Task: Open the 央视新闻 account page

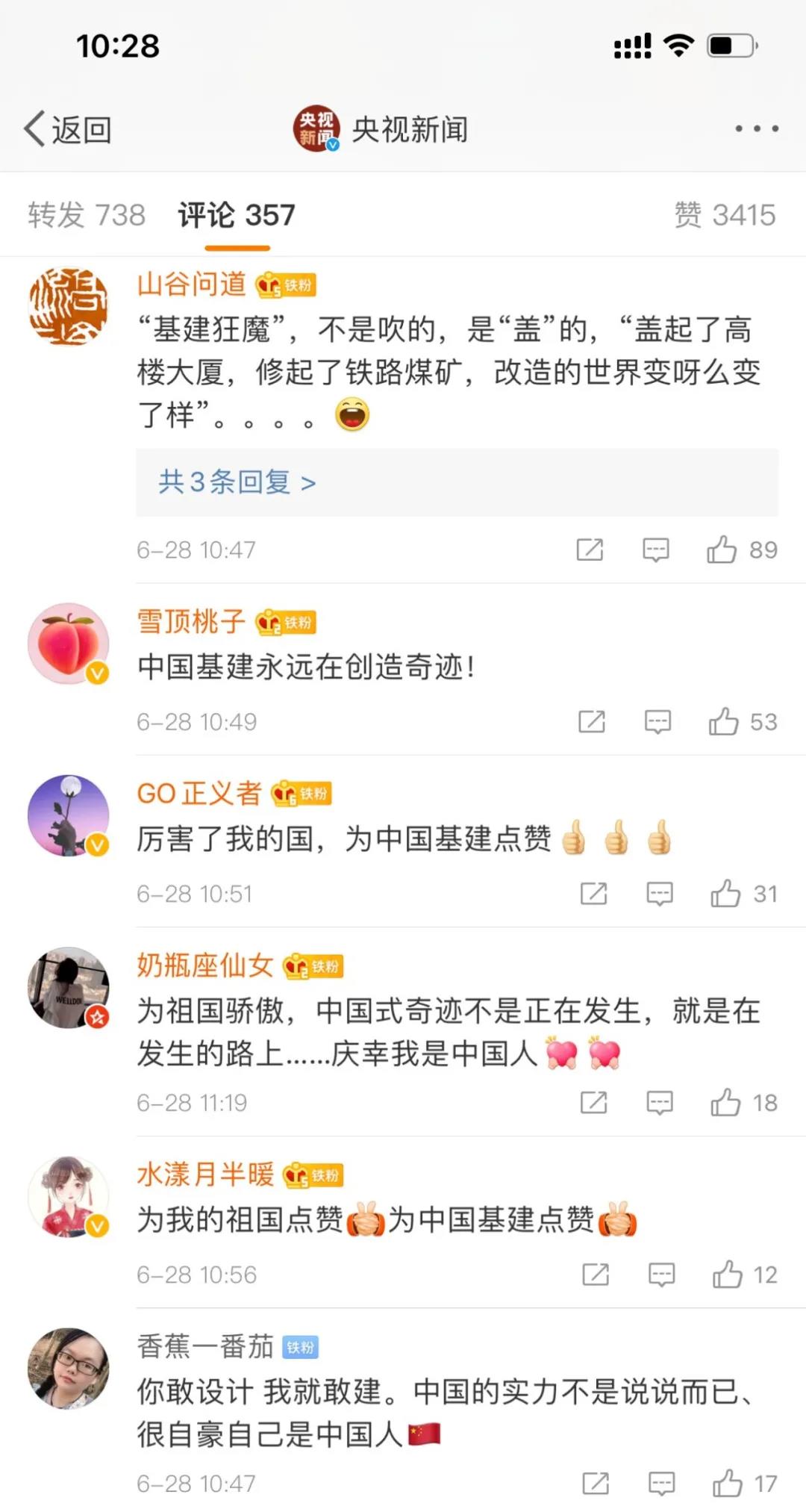Action: (x=381, y=129)
